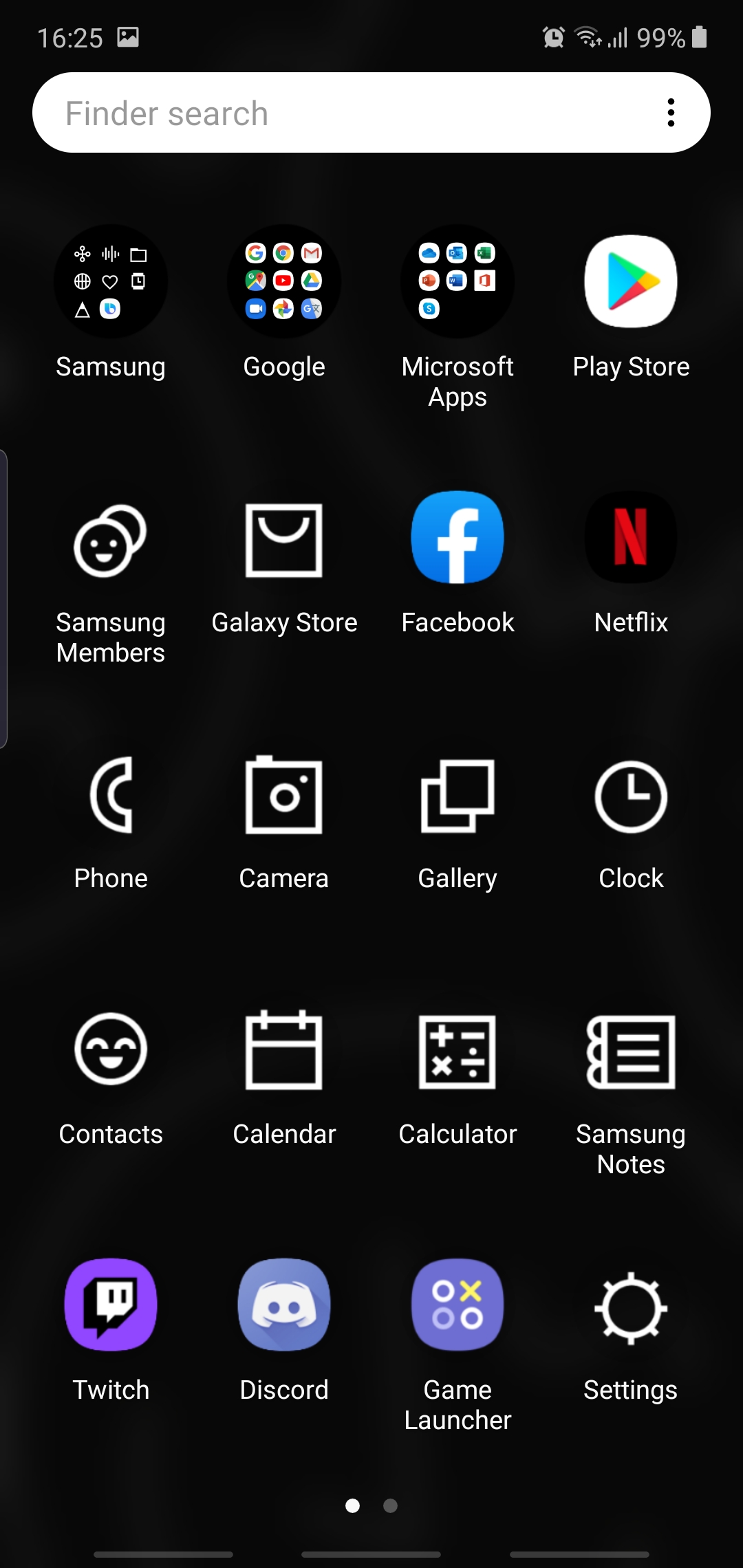Open the Contacts app

111,1049
